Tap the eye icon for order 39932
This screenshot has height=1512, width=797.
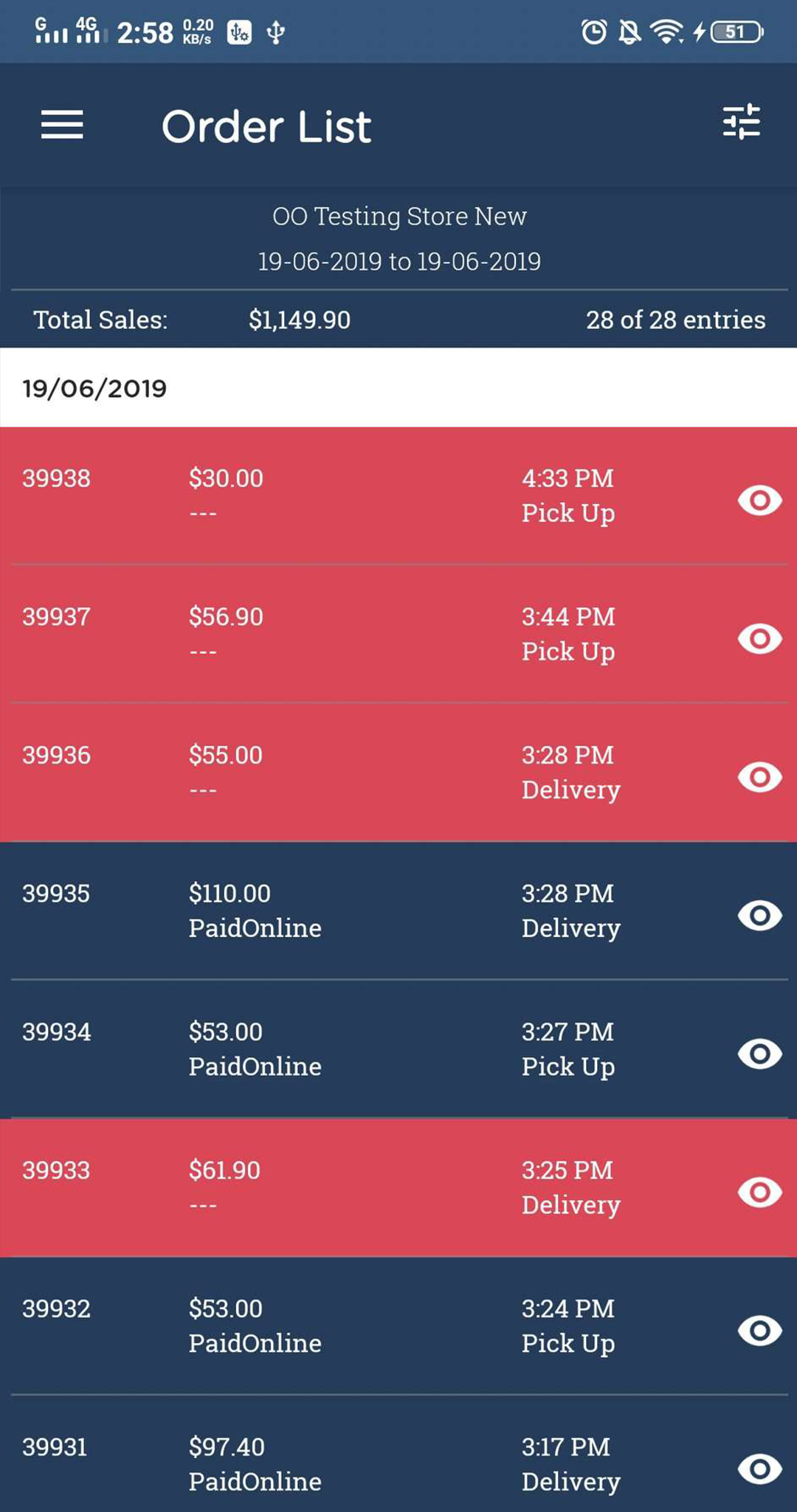point(759,1330)
